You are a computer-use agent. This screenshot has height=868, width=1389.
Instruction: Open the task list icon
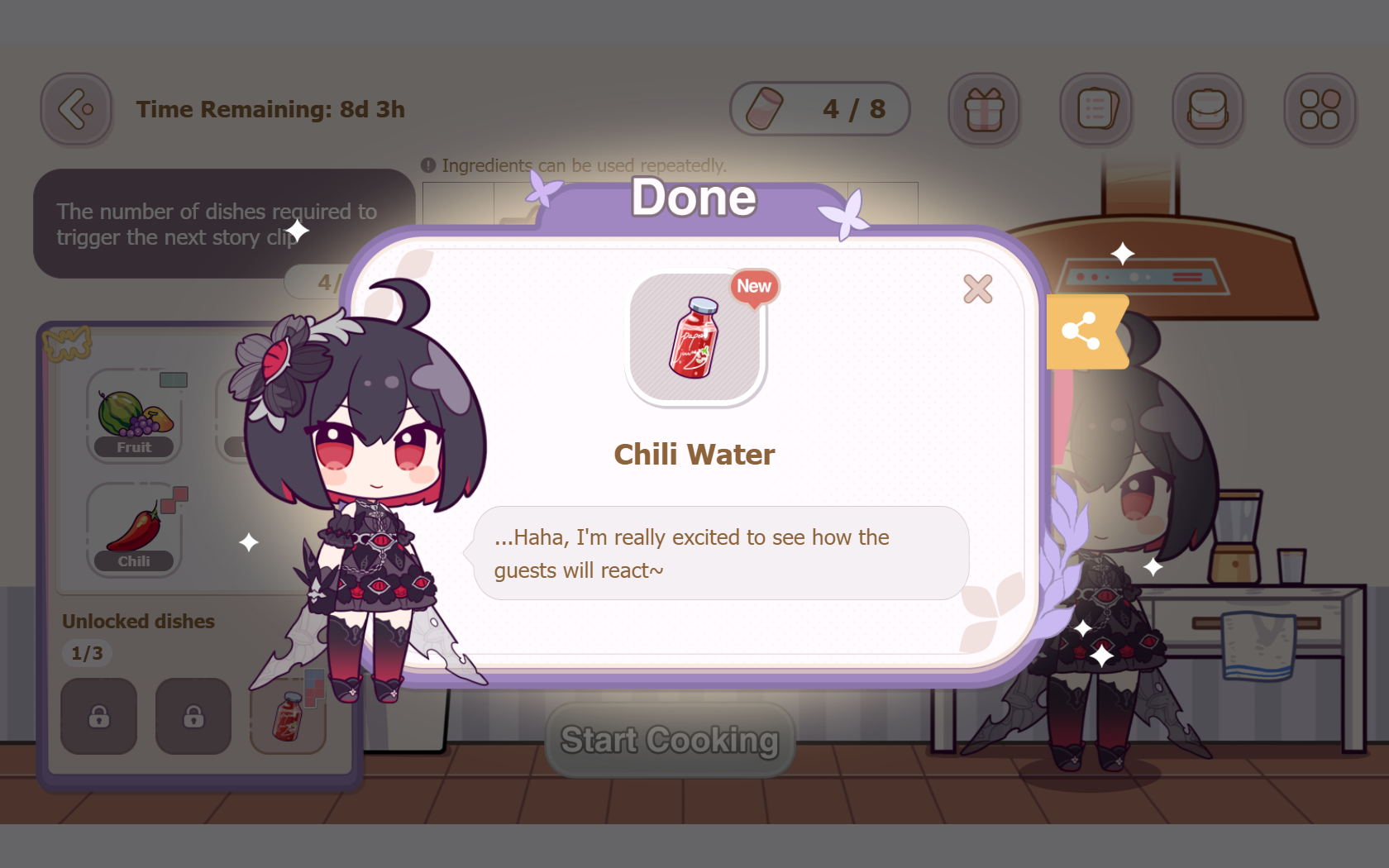coord(1096,109)
